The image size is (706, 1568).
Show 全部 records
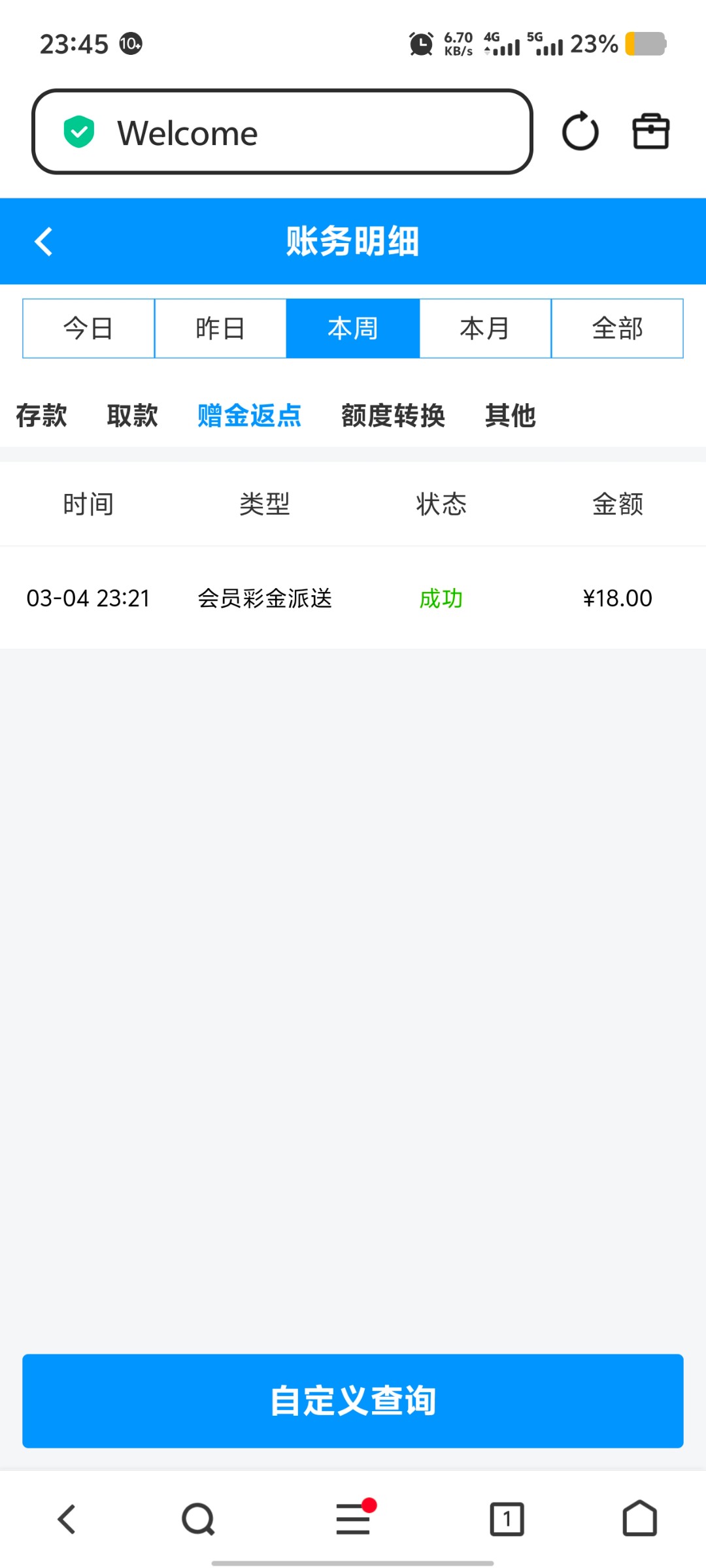pos(617,329)
